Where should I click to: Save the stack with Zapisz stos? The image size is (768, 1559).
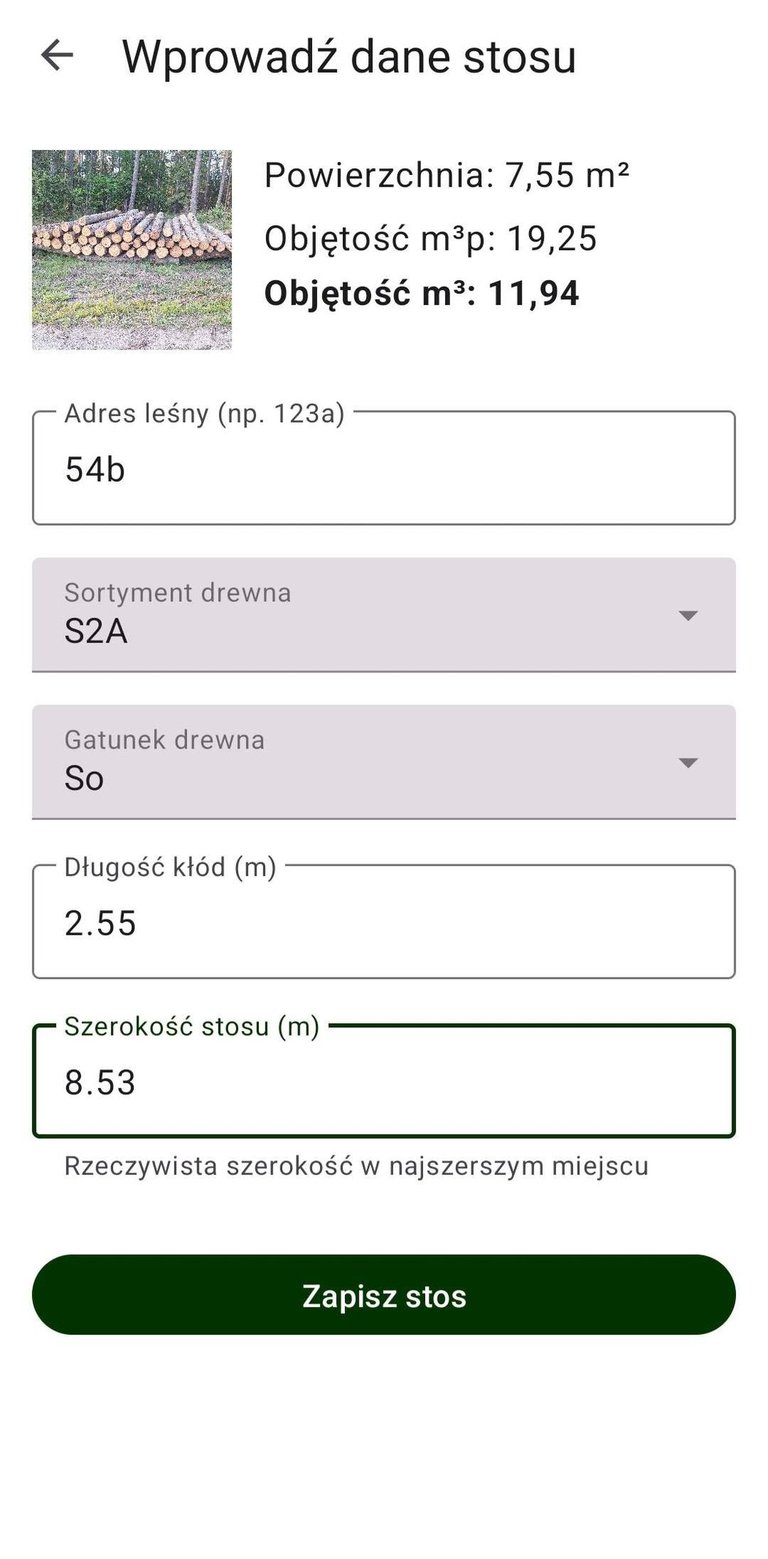coord(384,1295)
